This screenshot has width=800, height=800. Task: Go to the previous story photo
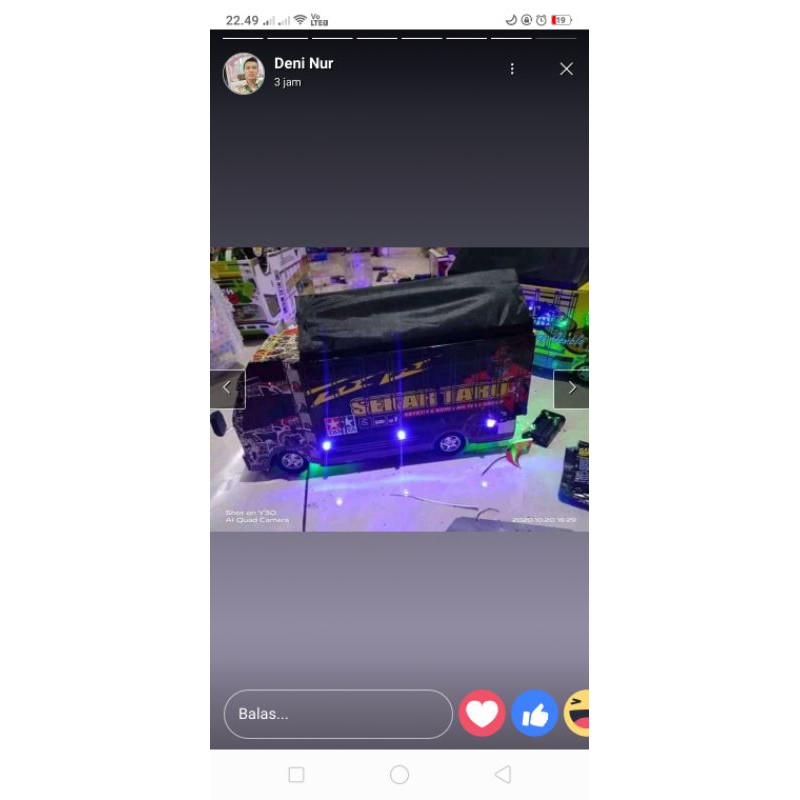[227, 388]
